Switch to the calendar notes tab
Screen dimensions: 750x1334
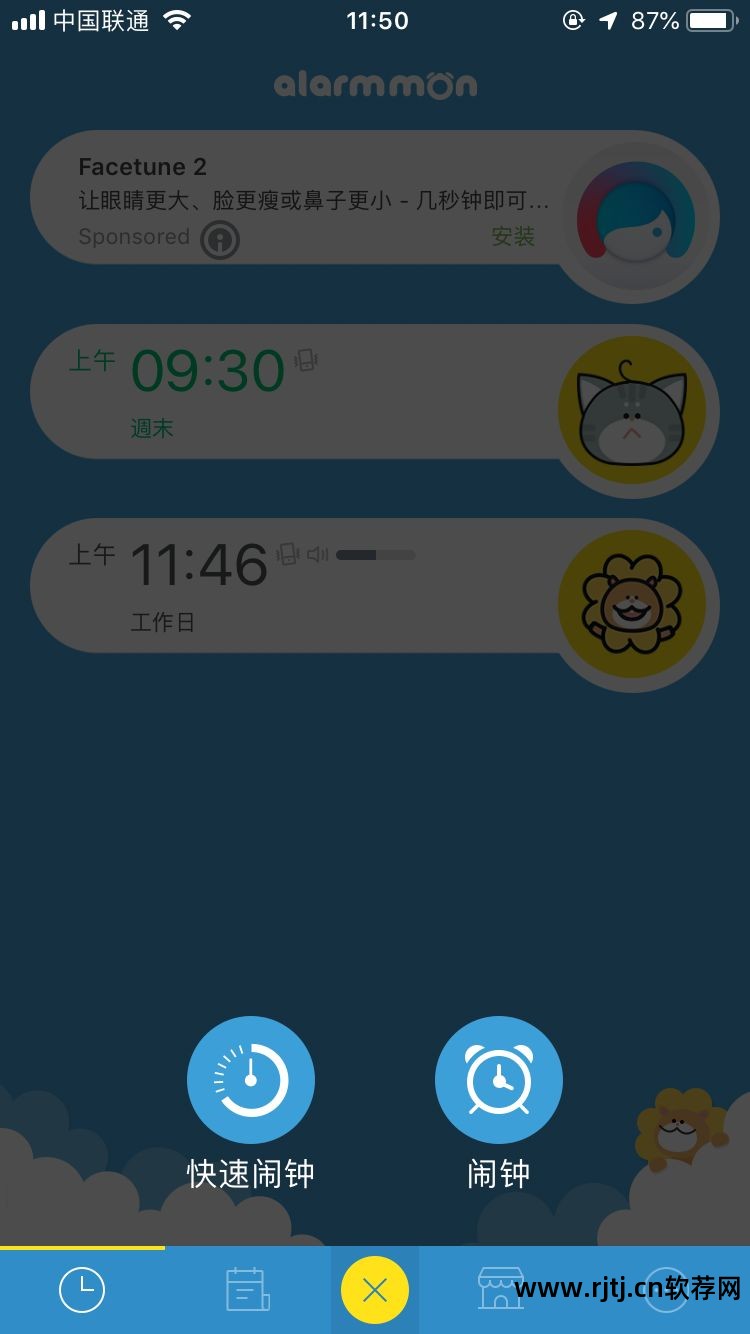pyautogui.click(x=246, y=1290)
